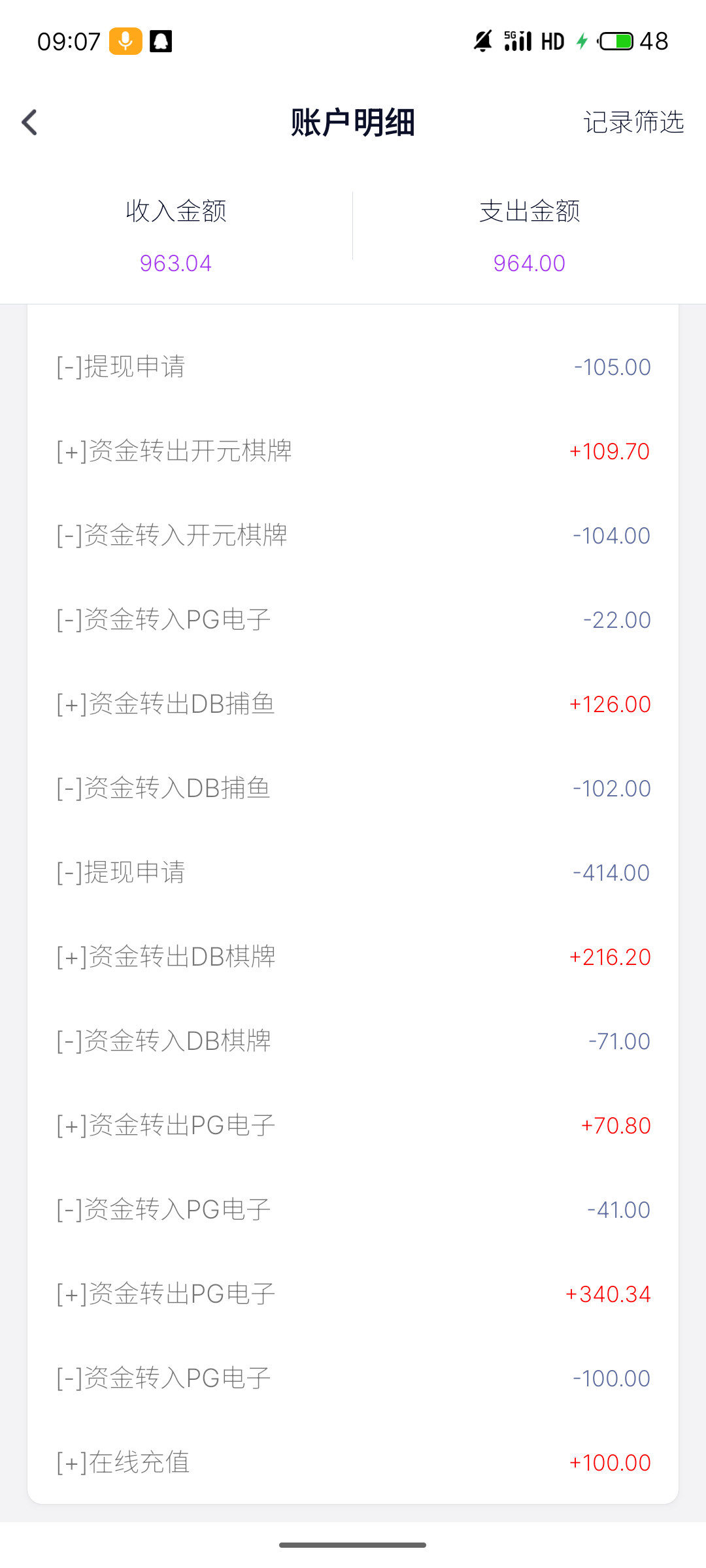Tap the microphone icon in status bar
706x1568 pixels.
tap(125, 41)
